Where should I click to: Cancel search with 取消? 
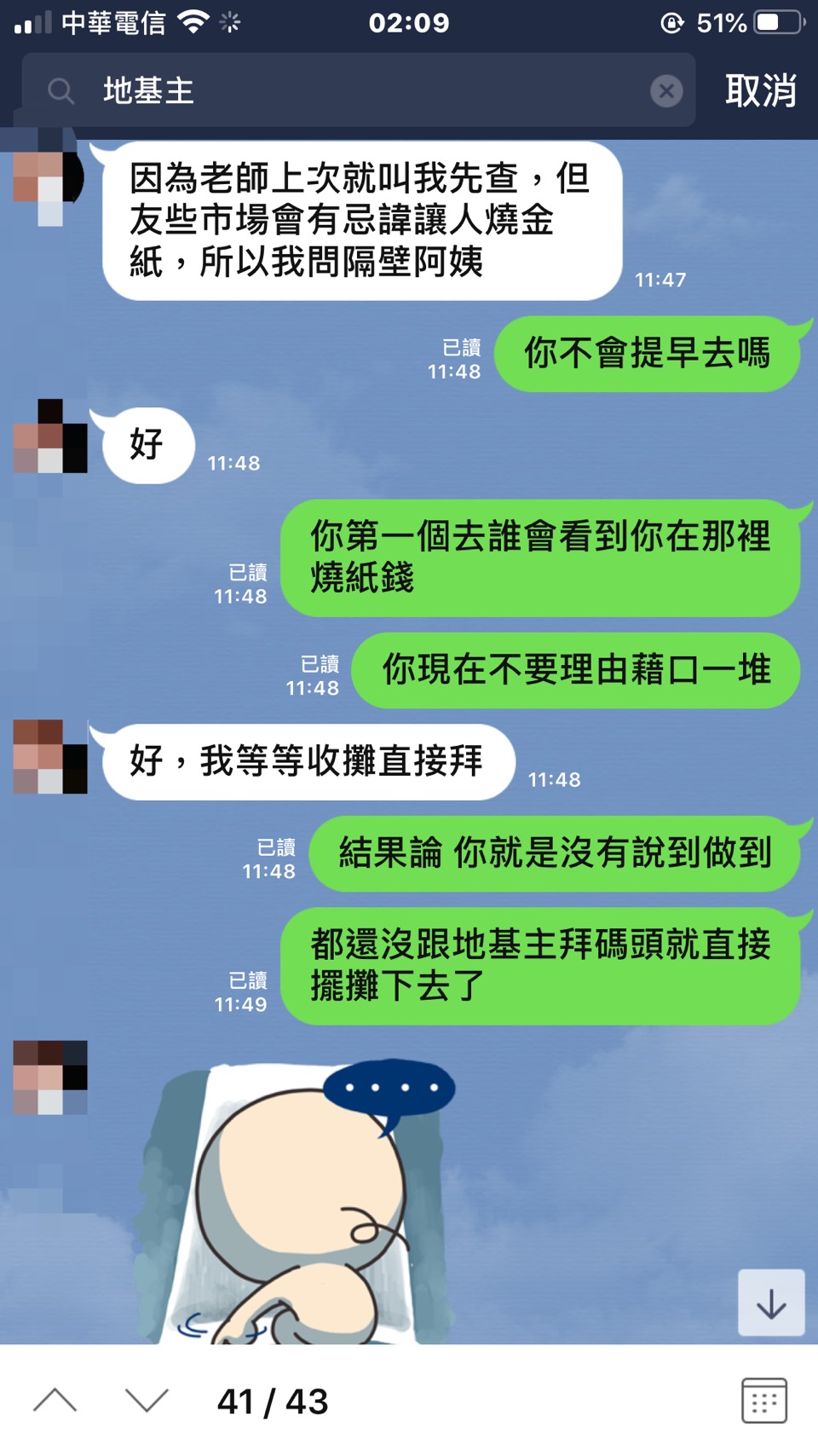760,90
